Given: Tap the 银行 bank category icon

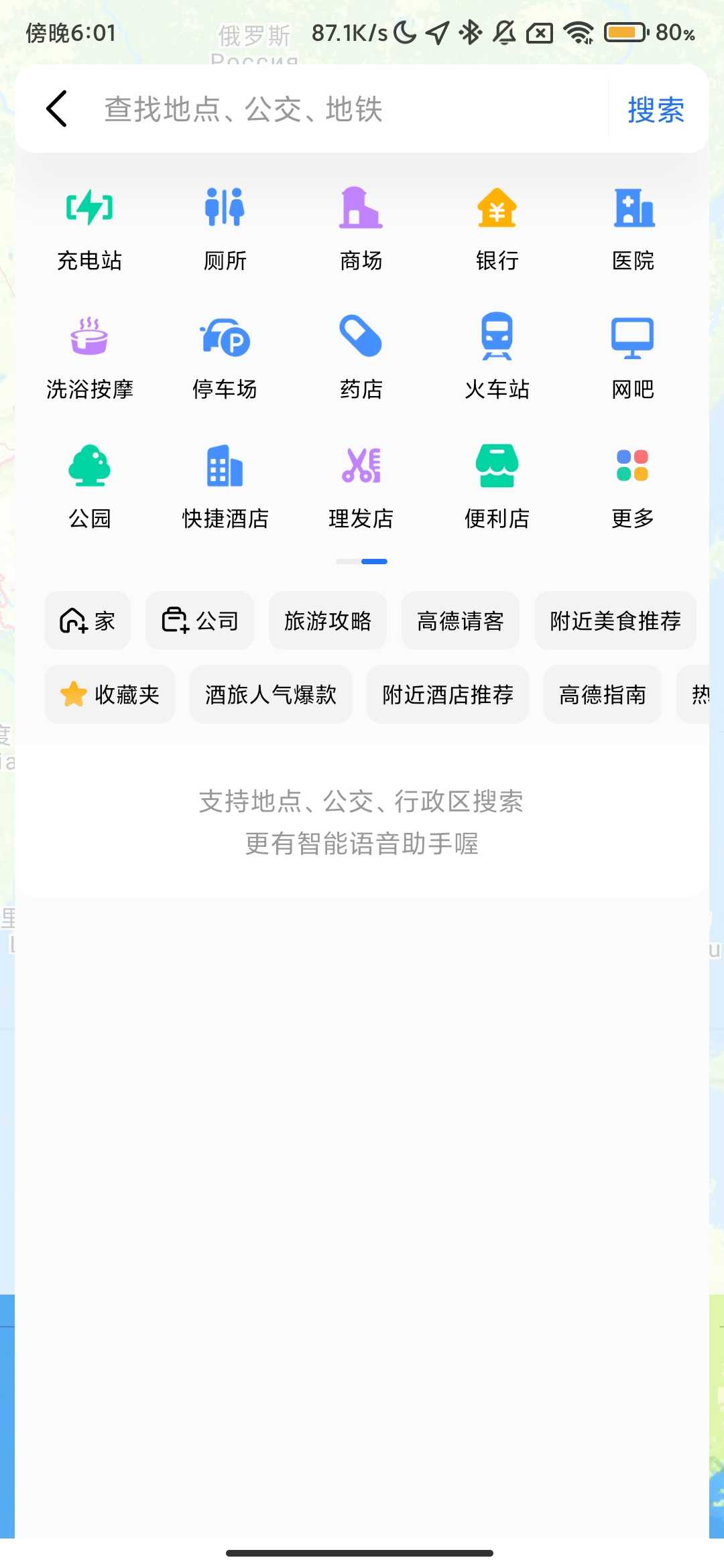Looking at the screenshot, I should coord(495,228).
